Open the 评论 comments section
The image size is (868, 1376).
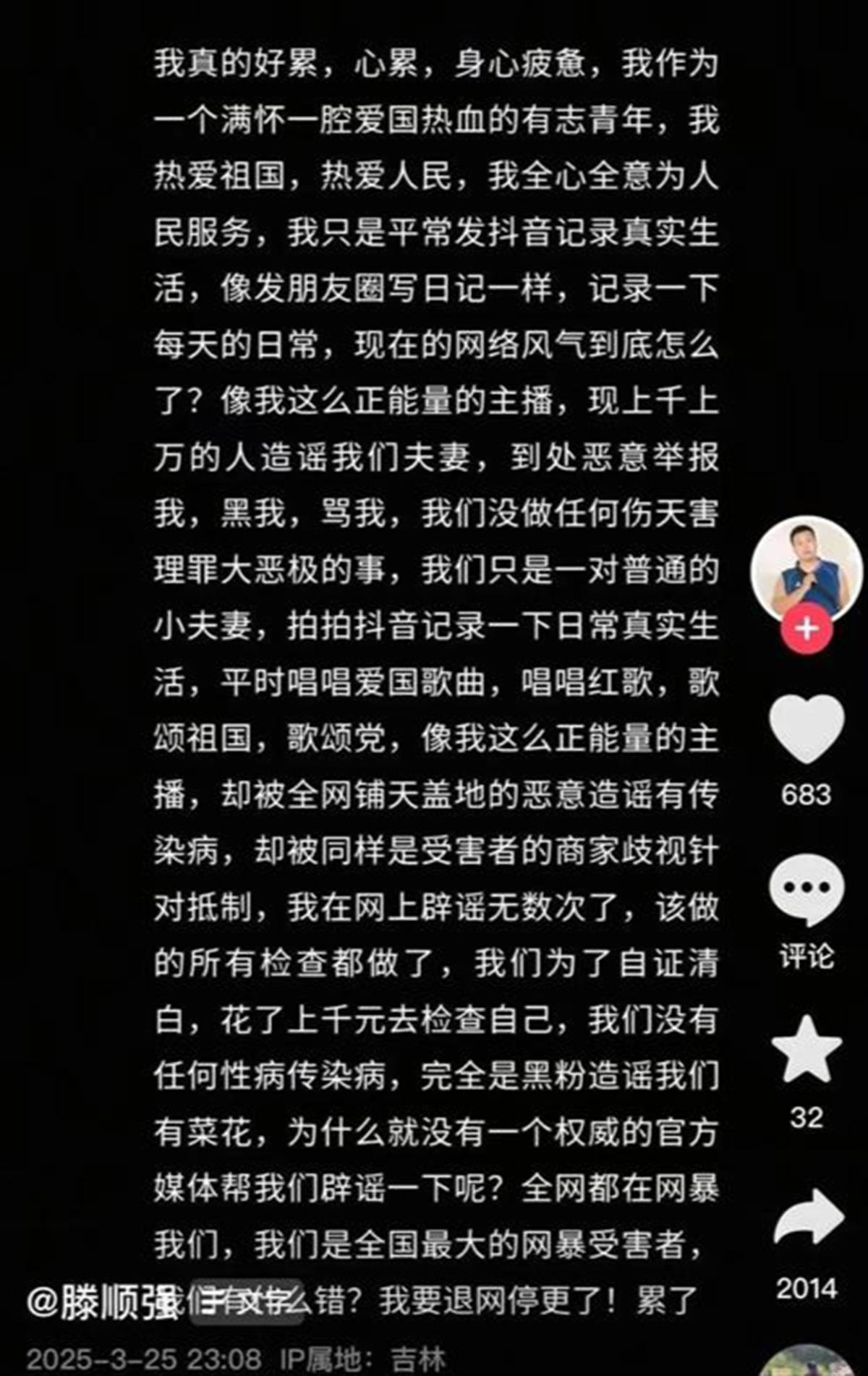point(807,890)
